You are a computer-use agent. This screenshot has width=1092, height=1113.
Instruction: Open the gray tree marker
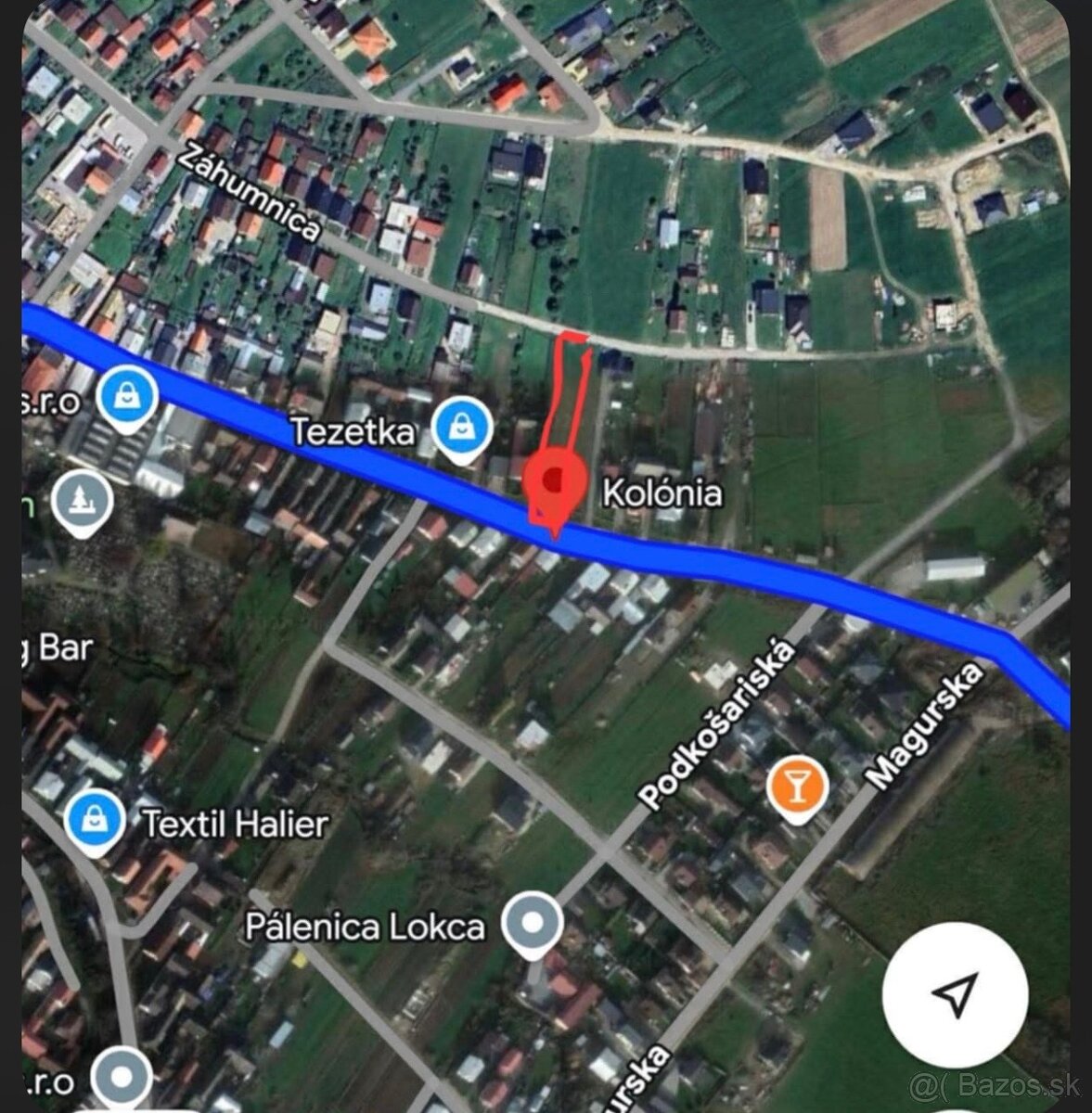[83, 502]
